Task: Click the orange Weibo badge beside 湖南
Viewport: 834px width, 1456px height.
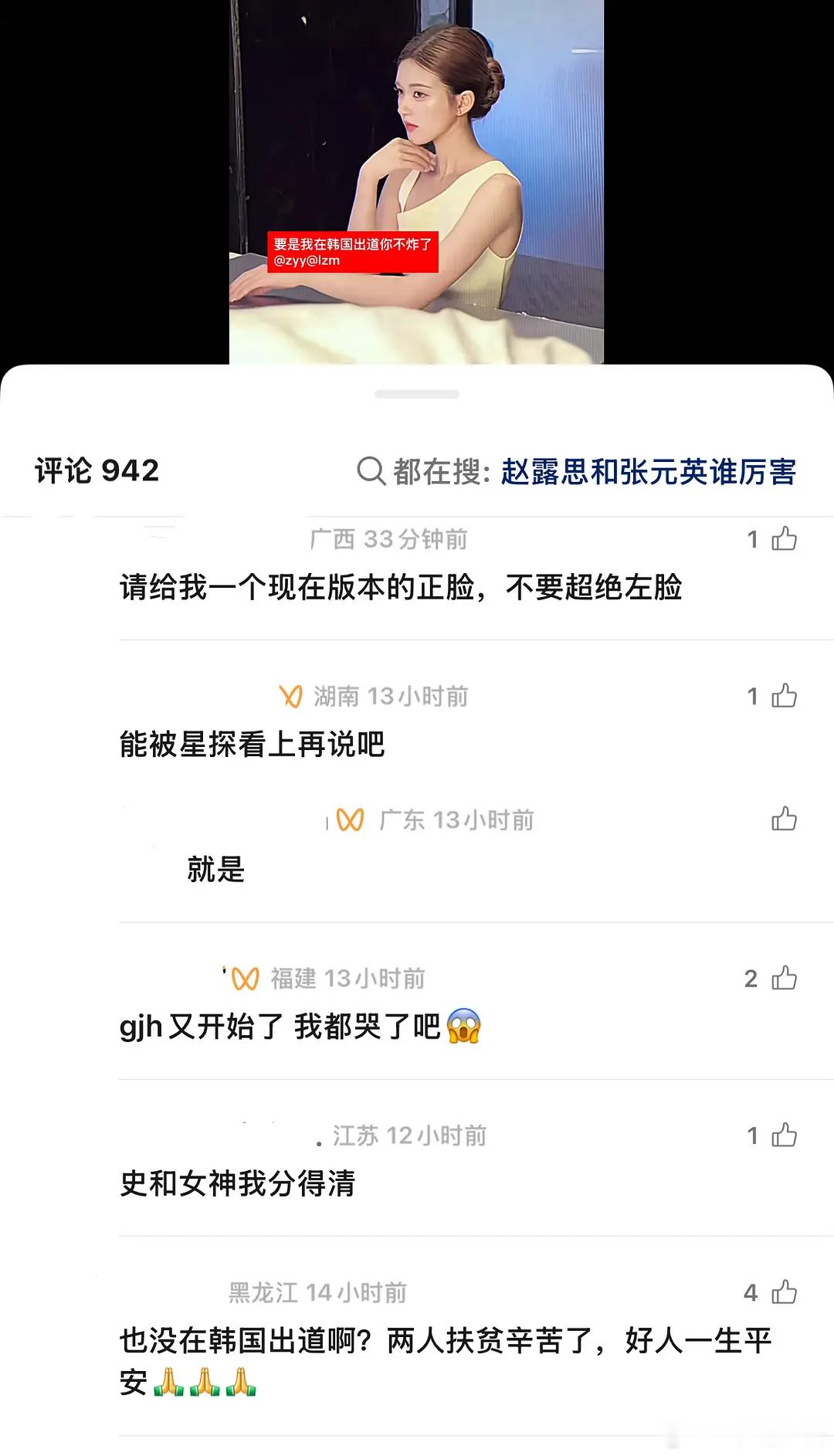Action: [x=291, y=694]
